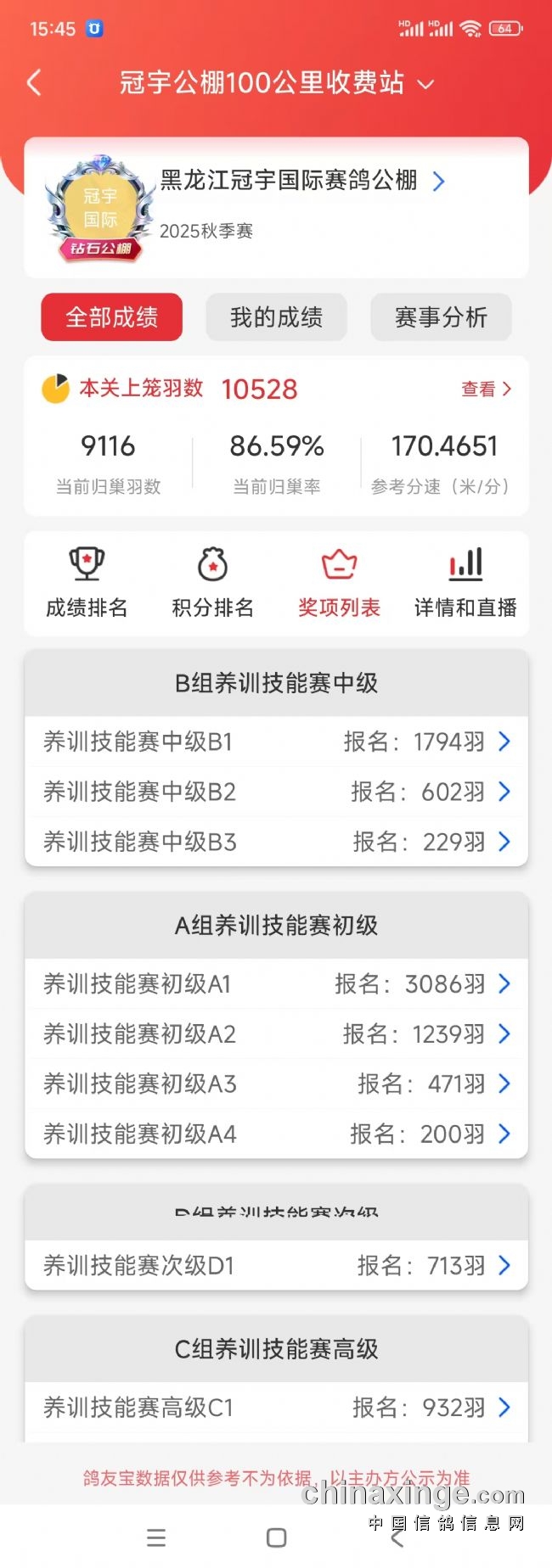Open the 赛事分析 tab
The width and height of the screenshot is (552, 1568).
(x=441, y=317)
